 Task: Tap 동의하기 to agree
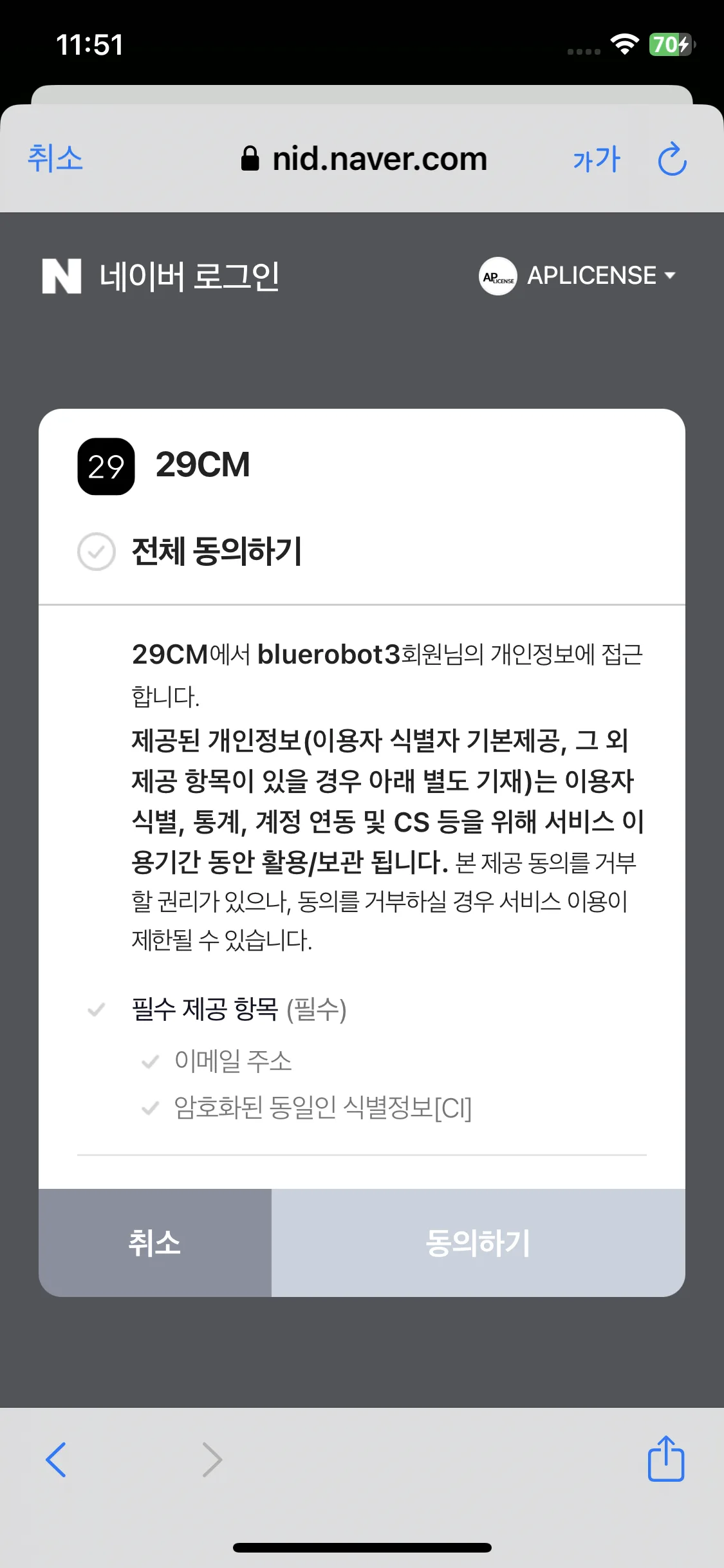478,1242
